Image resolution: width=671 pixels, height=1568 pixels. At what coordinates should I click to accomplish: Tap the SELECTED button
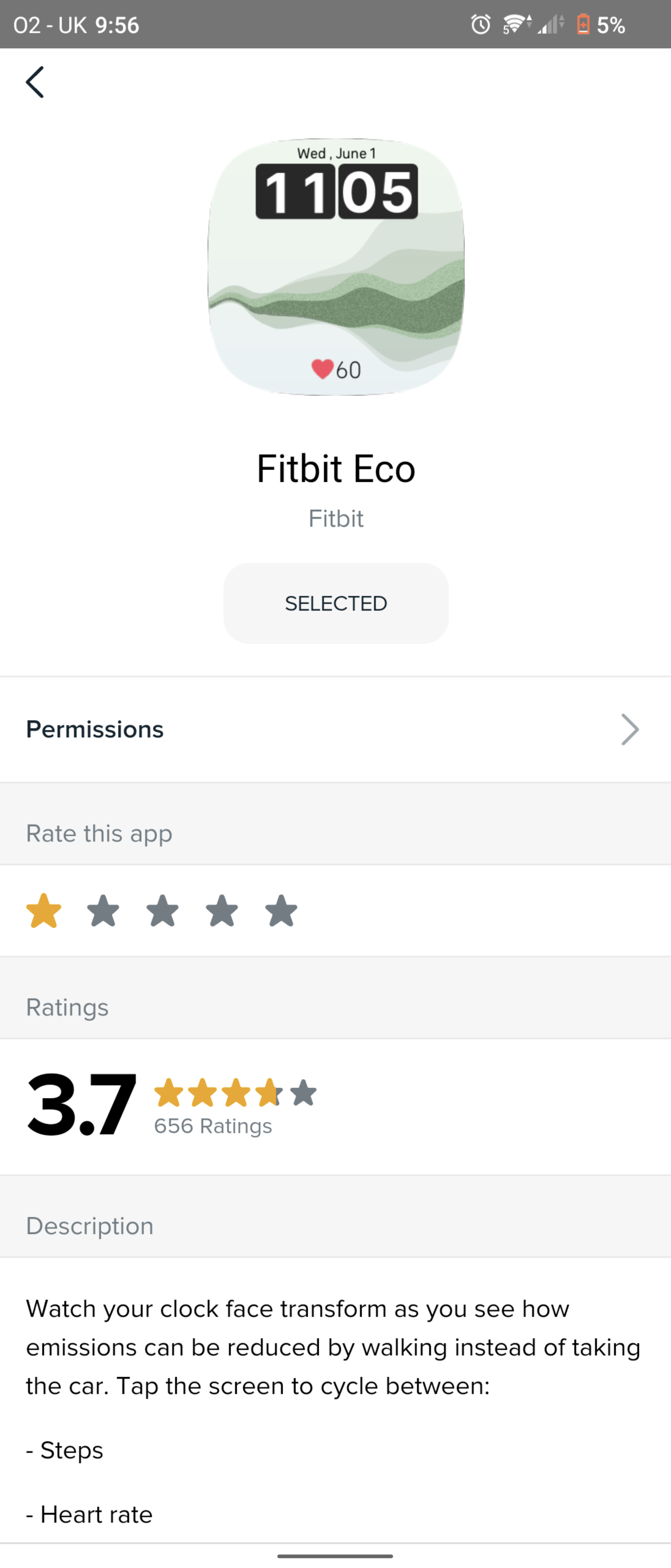(x=335, y=603)
